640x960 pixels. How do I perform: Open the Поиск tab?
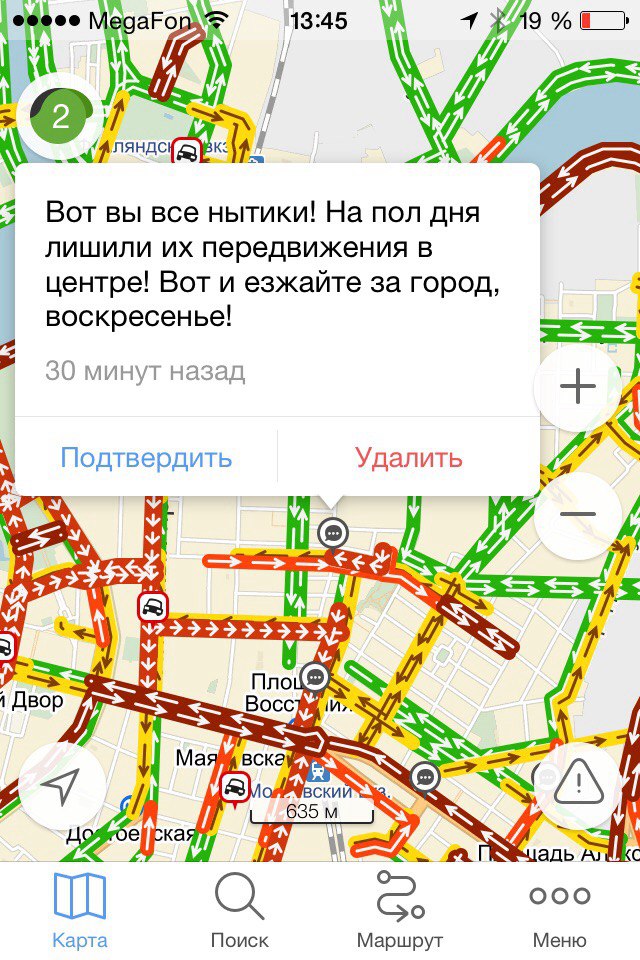pyautogui.click(x=240, y=910)
